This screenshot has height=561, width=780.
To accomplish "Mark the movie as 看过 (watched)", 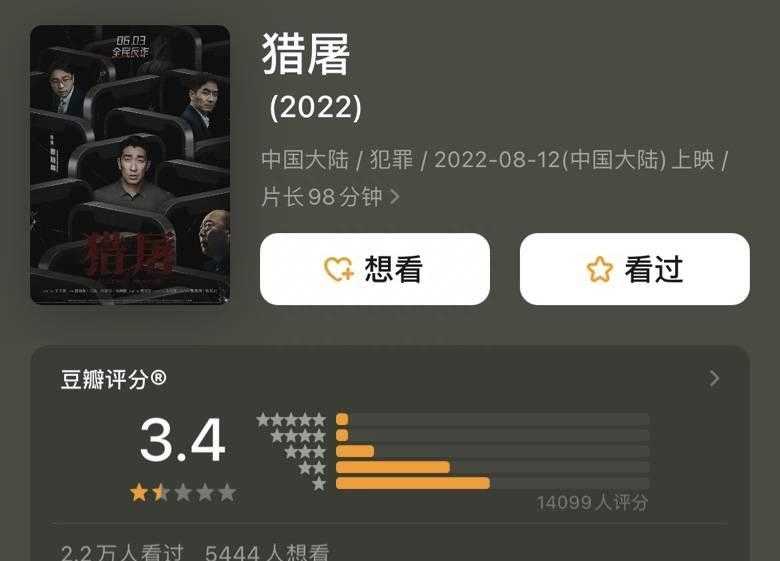I will point(634,269).
